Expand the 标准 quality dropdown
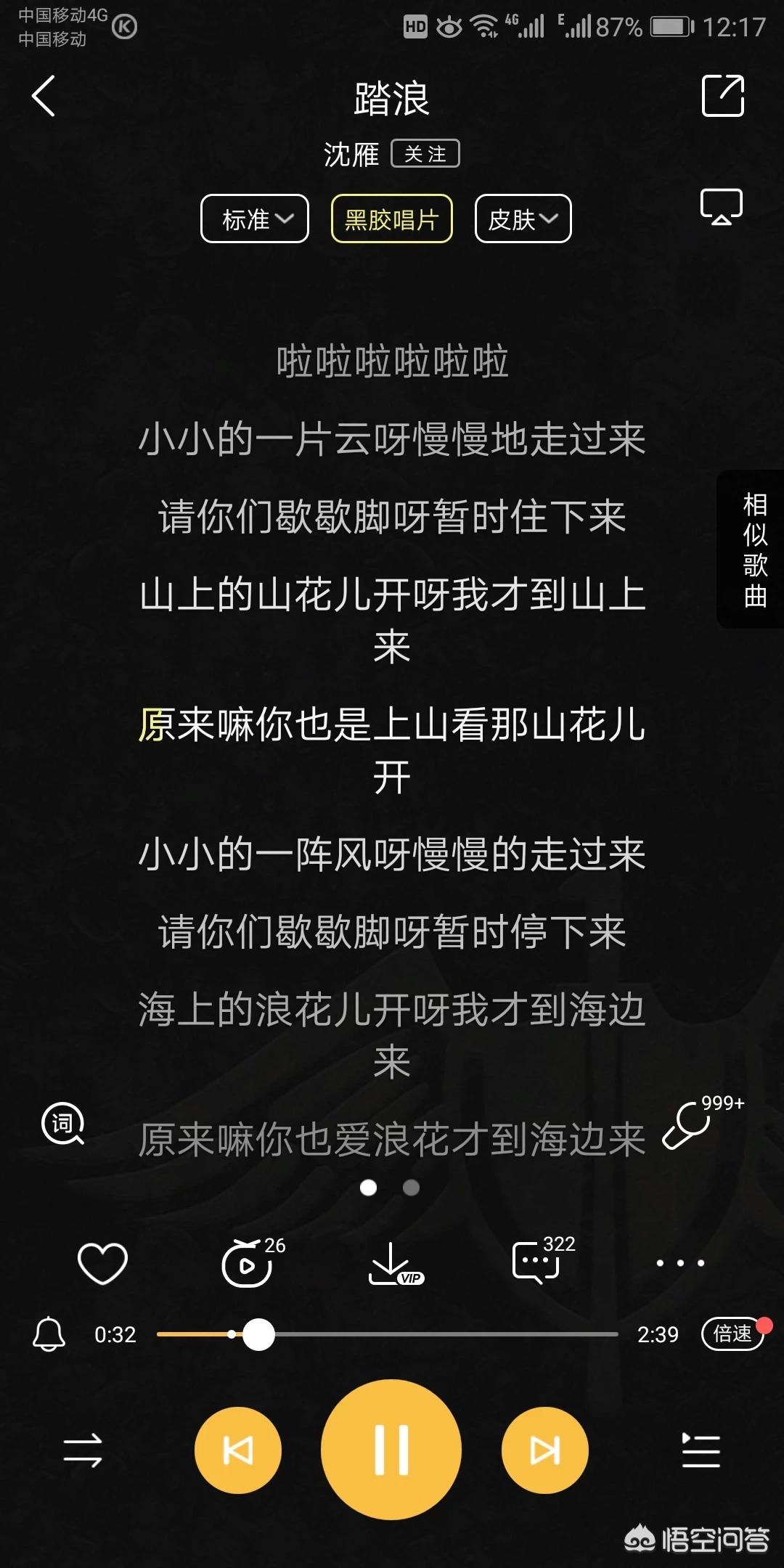784x1568 pixels. [255, 219]
